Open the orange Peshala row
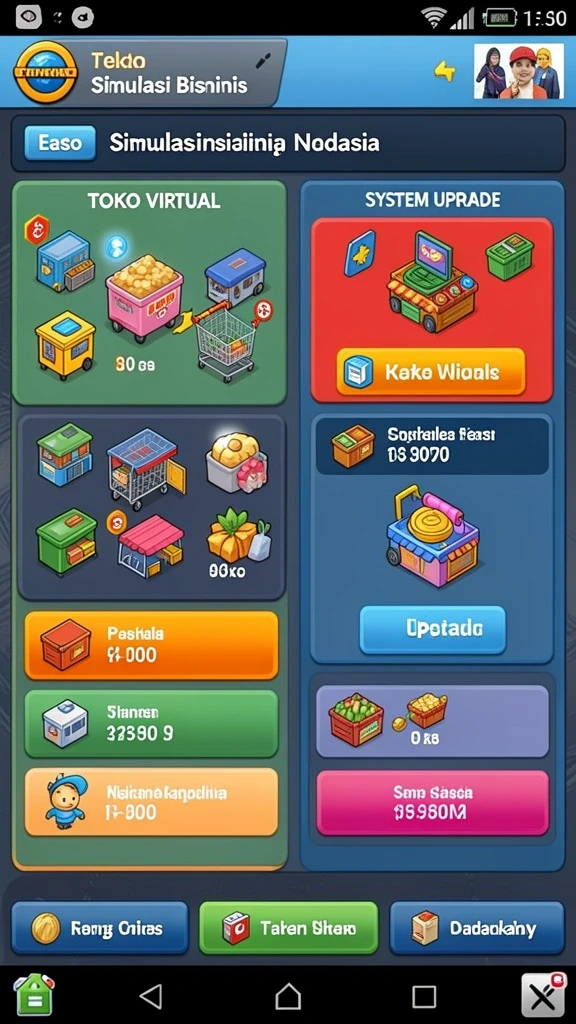This screenshot has height=1024, width=576. point(151,645)
